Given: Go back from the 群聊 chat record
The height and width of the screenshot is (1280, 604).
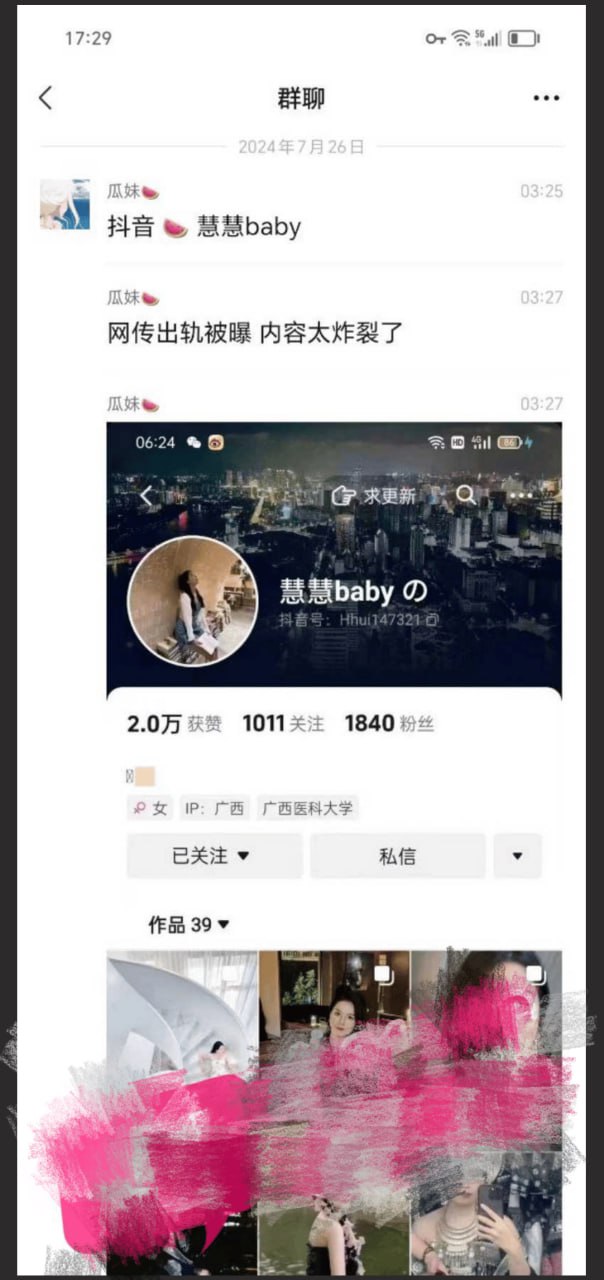Looking at the screenshot, I should pos(45,97).
